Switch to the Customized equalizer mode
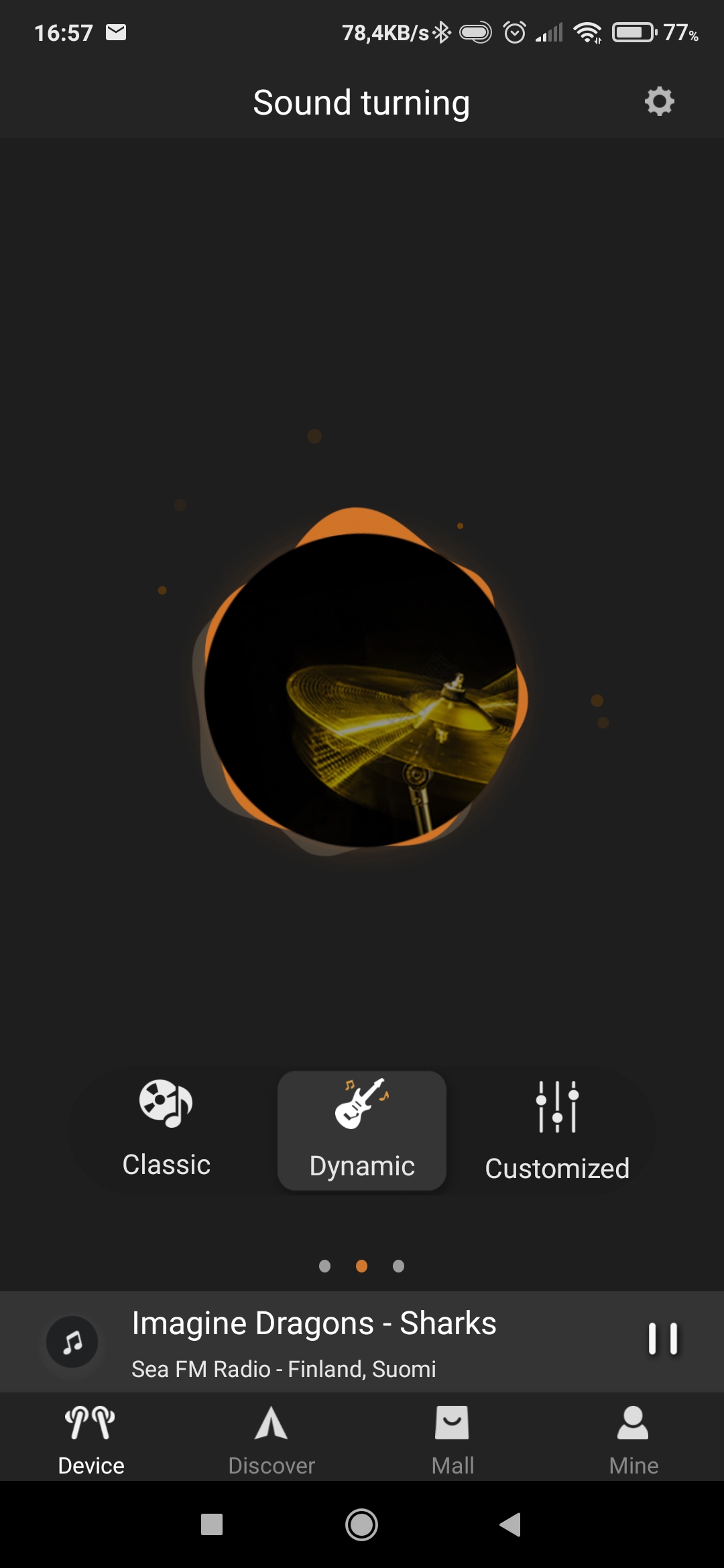Screen dimensions: 724x1568 [557, 1130]
